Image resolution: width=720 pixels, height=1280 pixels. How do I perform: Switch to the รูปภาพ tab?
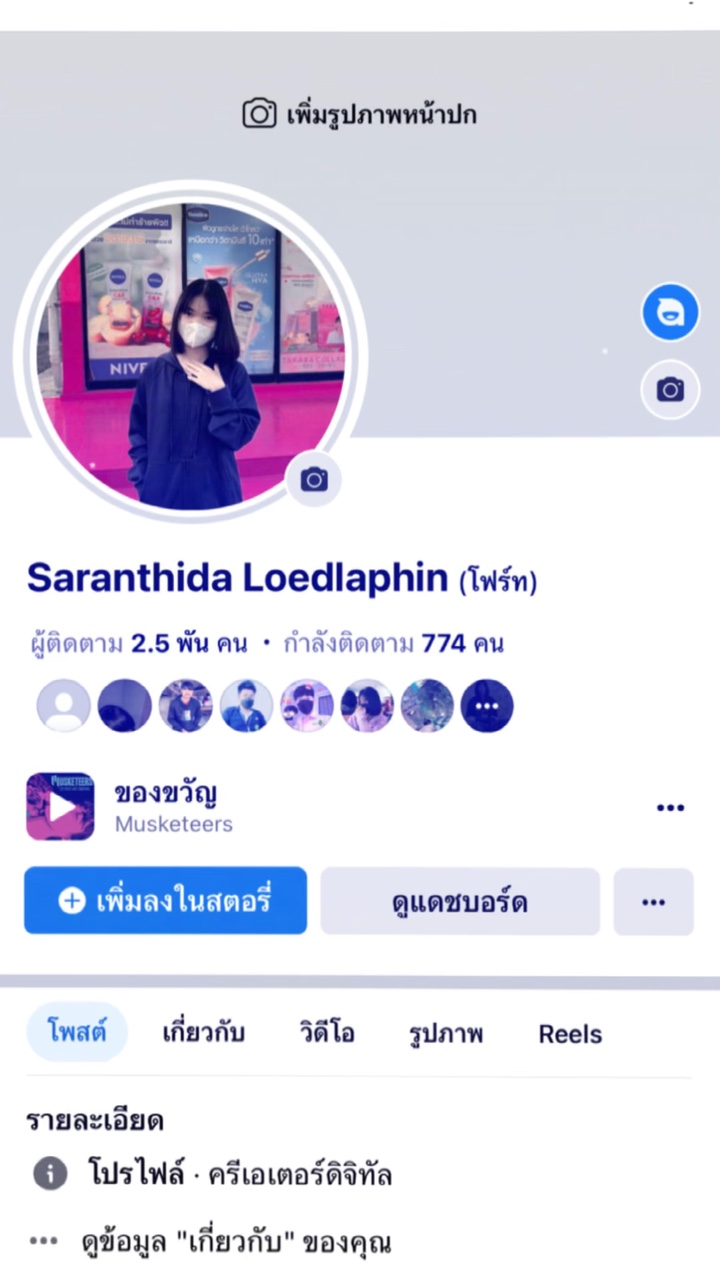tap(446, 1033)
